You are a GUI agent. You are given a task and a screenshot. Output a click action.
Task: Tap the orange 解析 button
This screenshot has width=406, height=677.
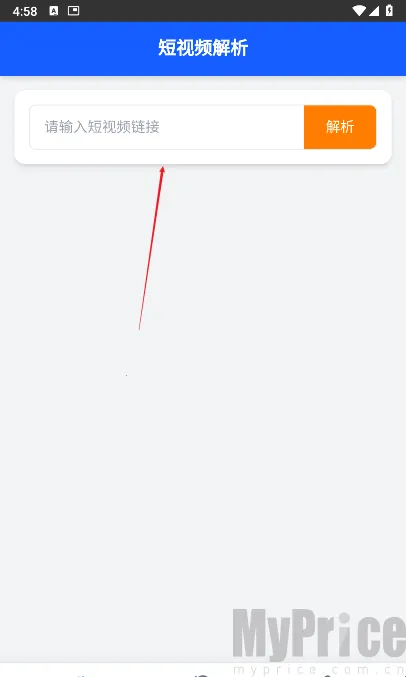click(340, 127)
